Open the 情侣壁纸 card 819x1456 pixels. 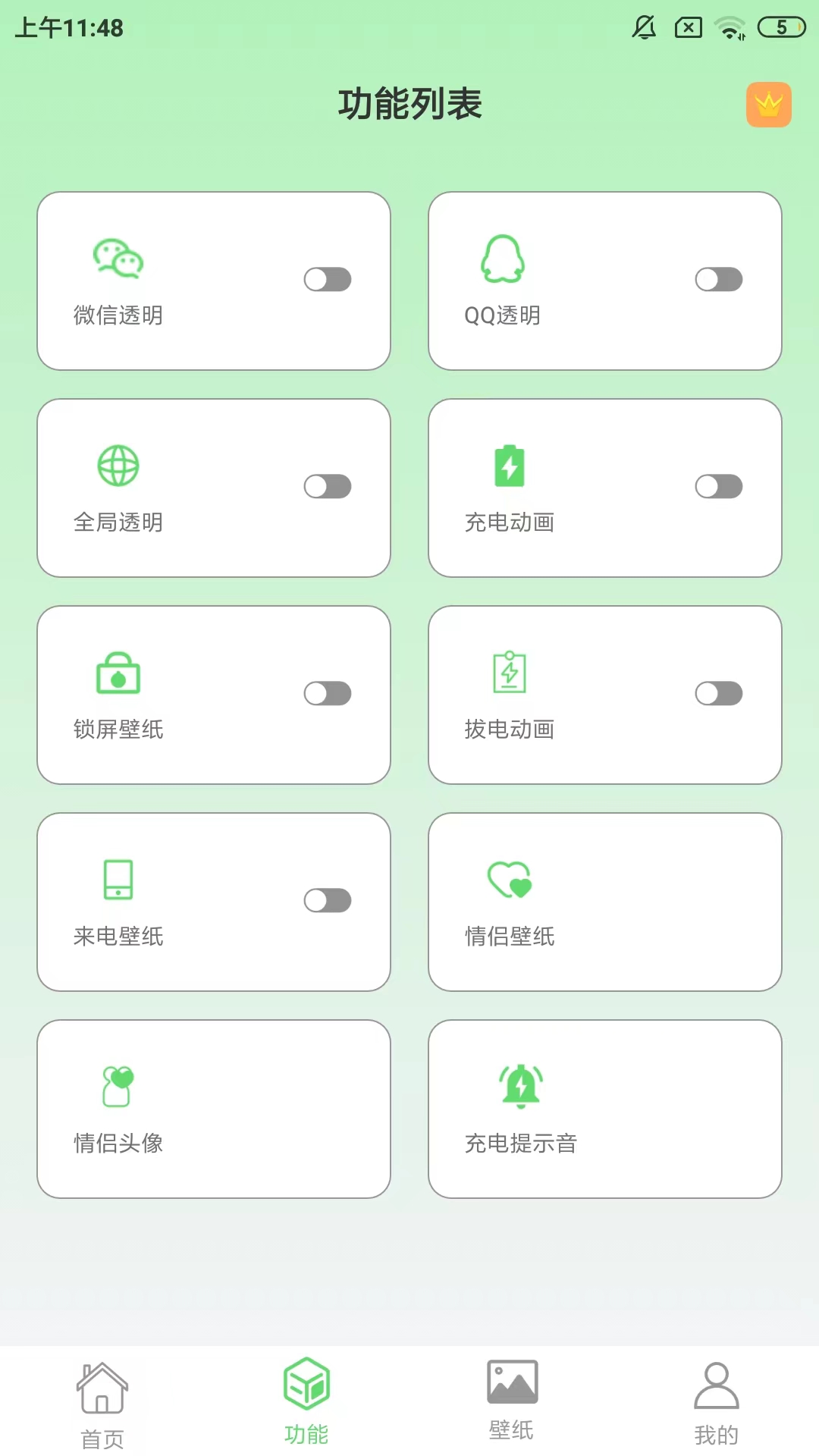pos(604,902)
